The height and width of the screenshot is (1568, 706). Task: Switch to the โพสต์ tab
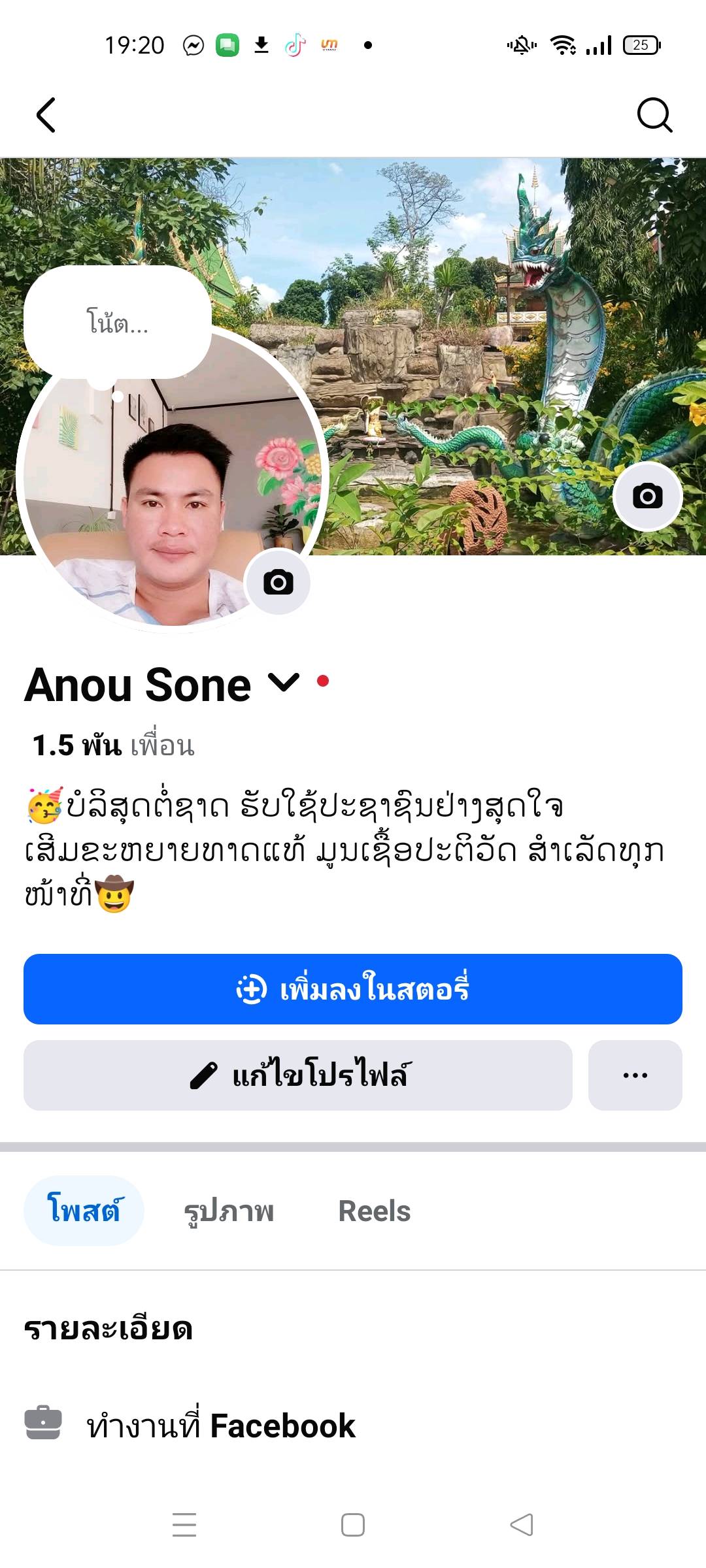(x=84, y=1210)
